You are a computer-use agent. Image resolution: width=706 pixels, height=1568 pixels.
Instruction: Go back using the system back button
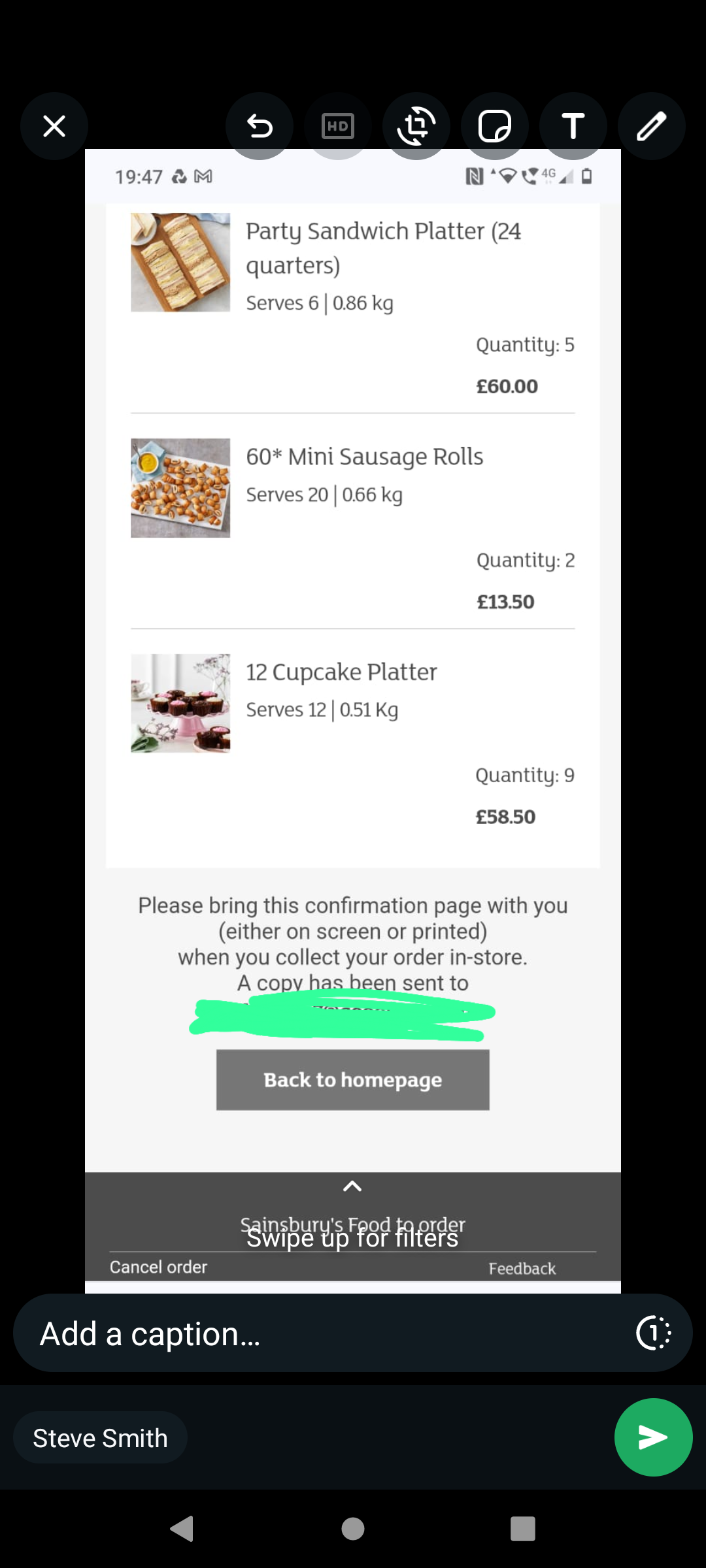(182, 1529)
